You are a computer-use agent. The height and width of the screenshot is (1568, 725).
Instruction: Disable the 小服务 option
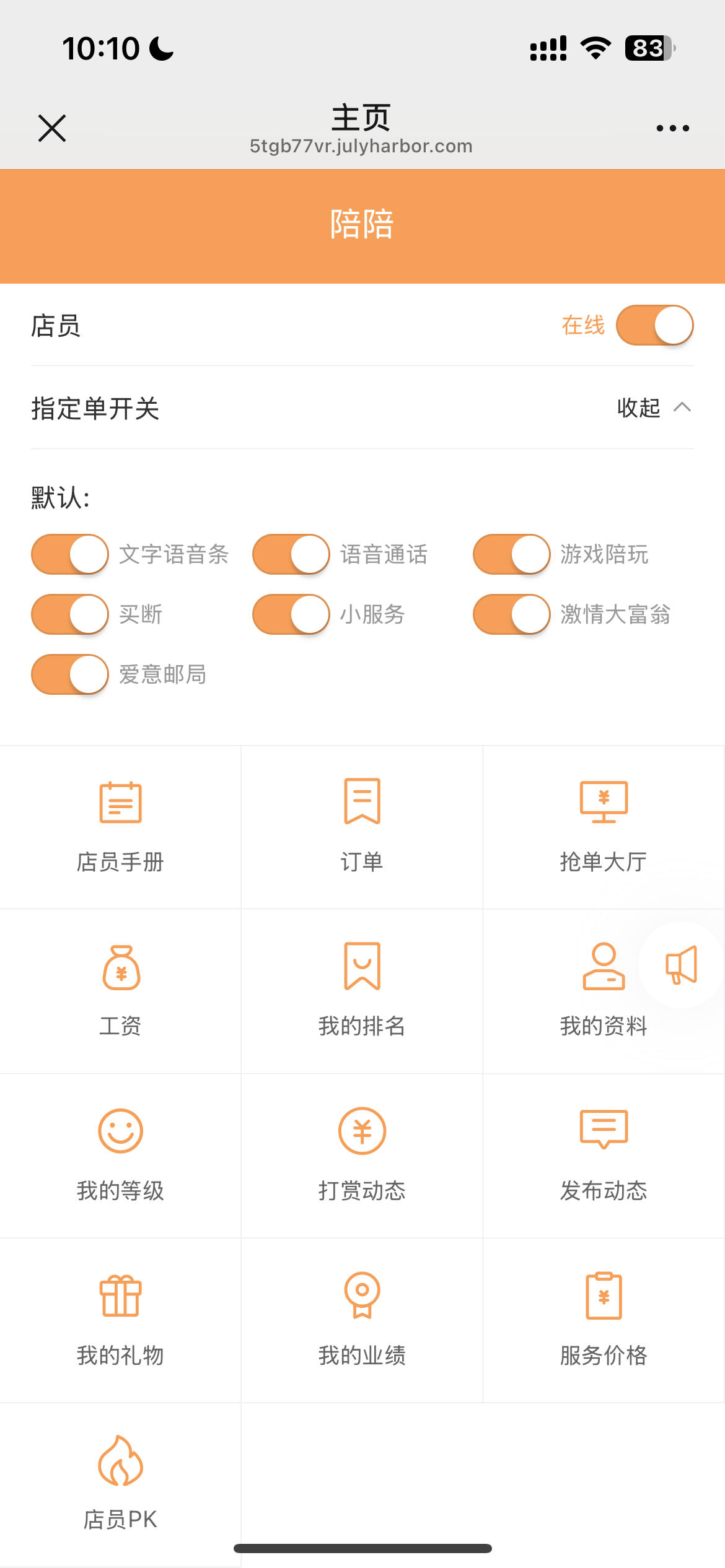click(291, 614)
